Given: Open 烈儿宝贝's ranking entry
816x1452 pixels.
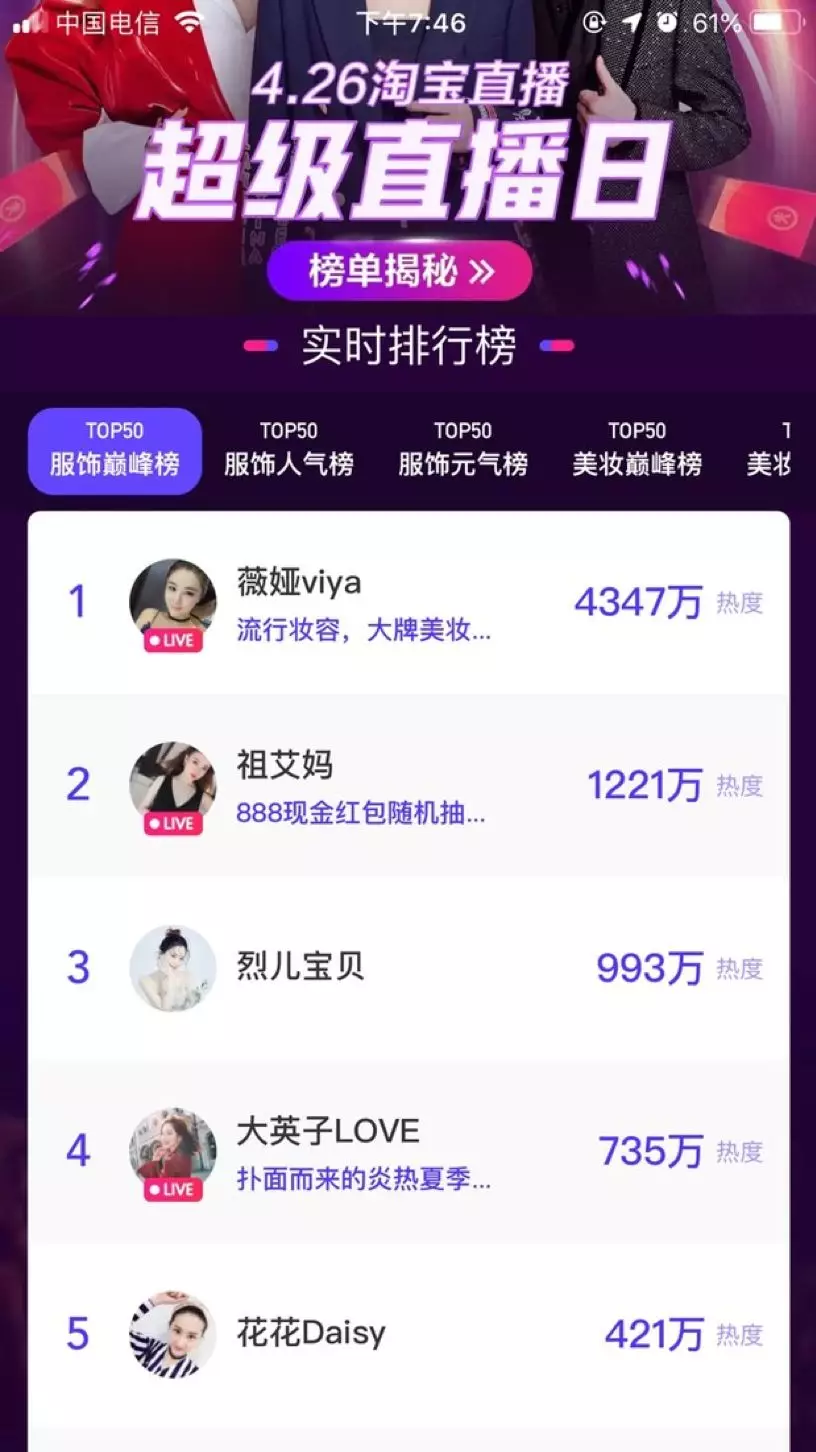Looking at the screenshot, I should point(409,969).
